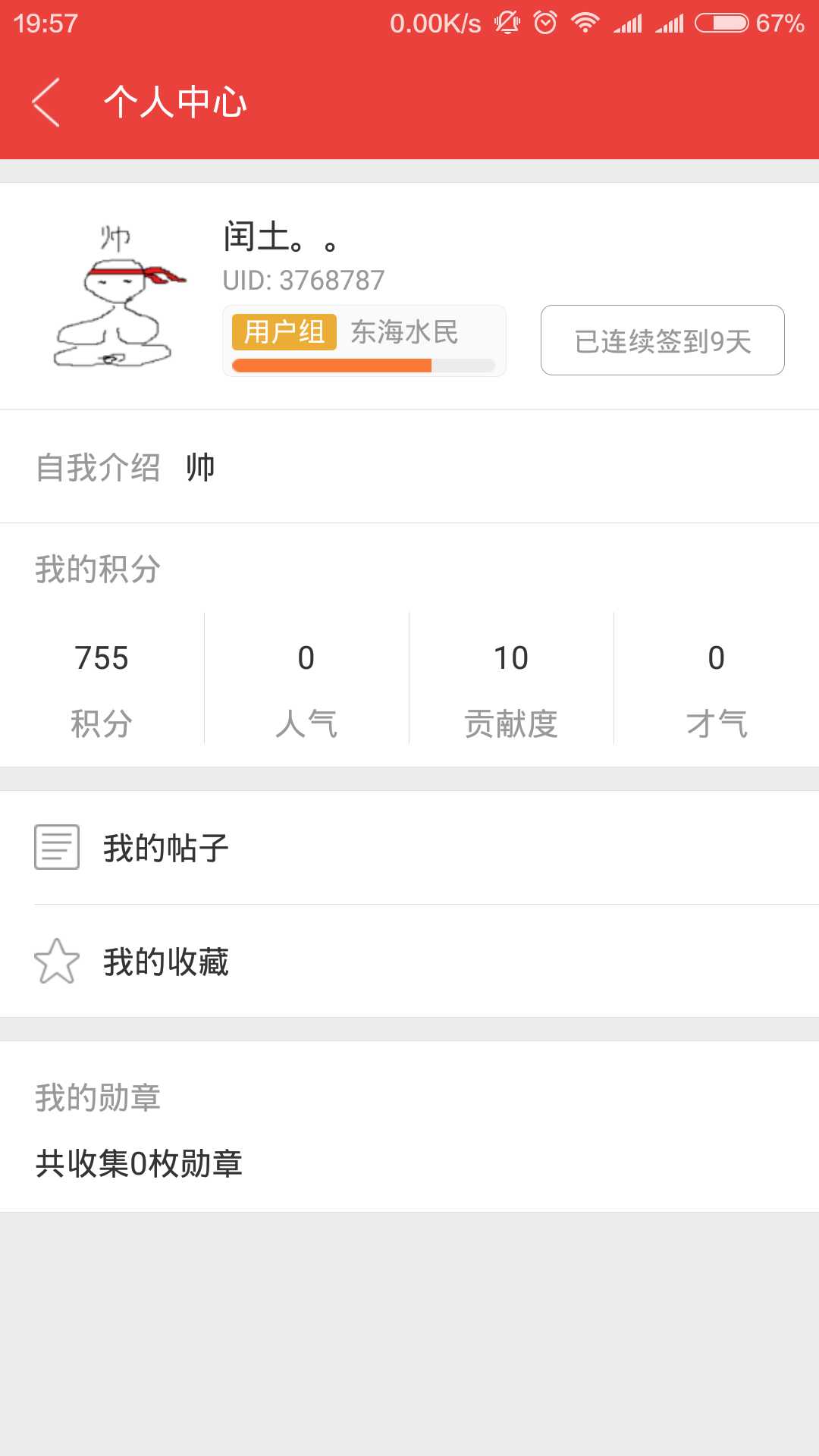The image size is (819, 1456).
Task: Go back from 个人中心
Action: click(x=47, y=102)
